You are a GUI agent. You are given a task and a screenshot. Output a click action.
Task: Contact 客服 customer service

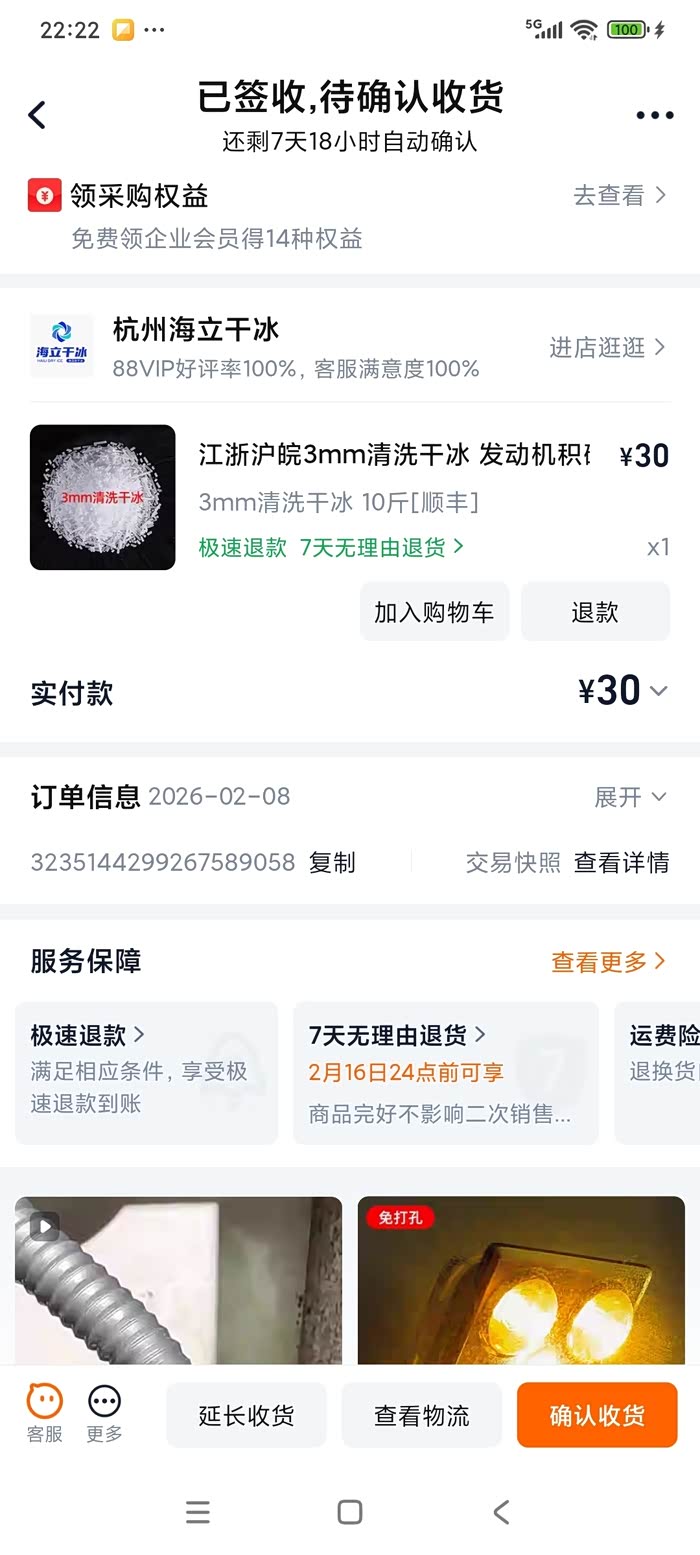pos(44,1413)
